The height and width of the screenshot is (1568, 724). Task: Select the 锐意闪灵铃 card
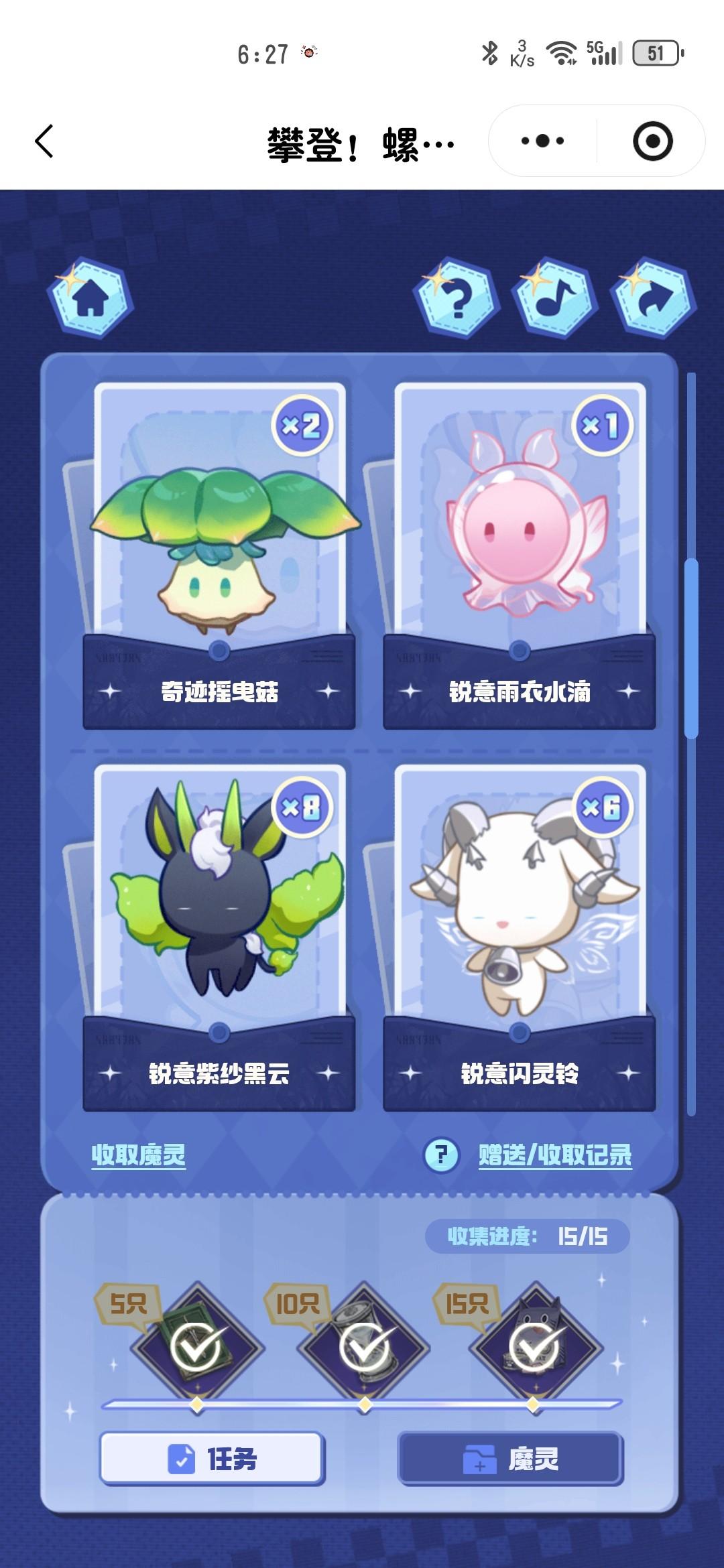[x=520, y=918]
